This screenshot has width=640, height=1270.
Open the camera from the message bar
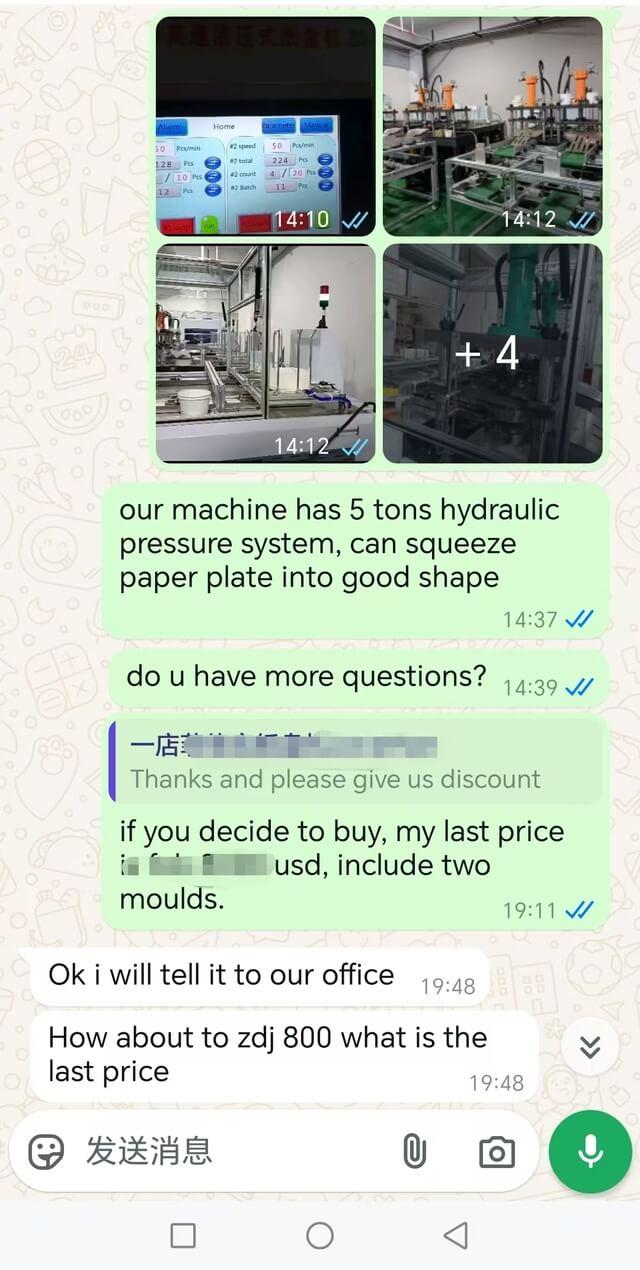496,1152
